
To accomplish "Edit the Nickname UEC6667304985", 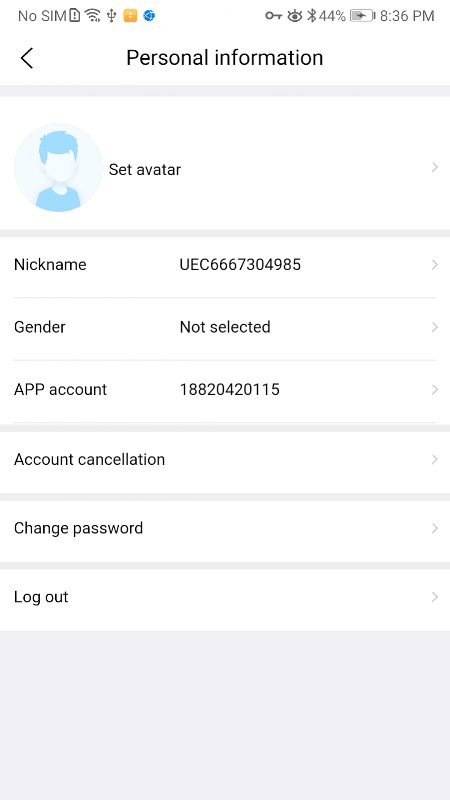I will pyautogui.click(x=225, y=265).
